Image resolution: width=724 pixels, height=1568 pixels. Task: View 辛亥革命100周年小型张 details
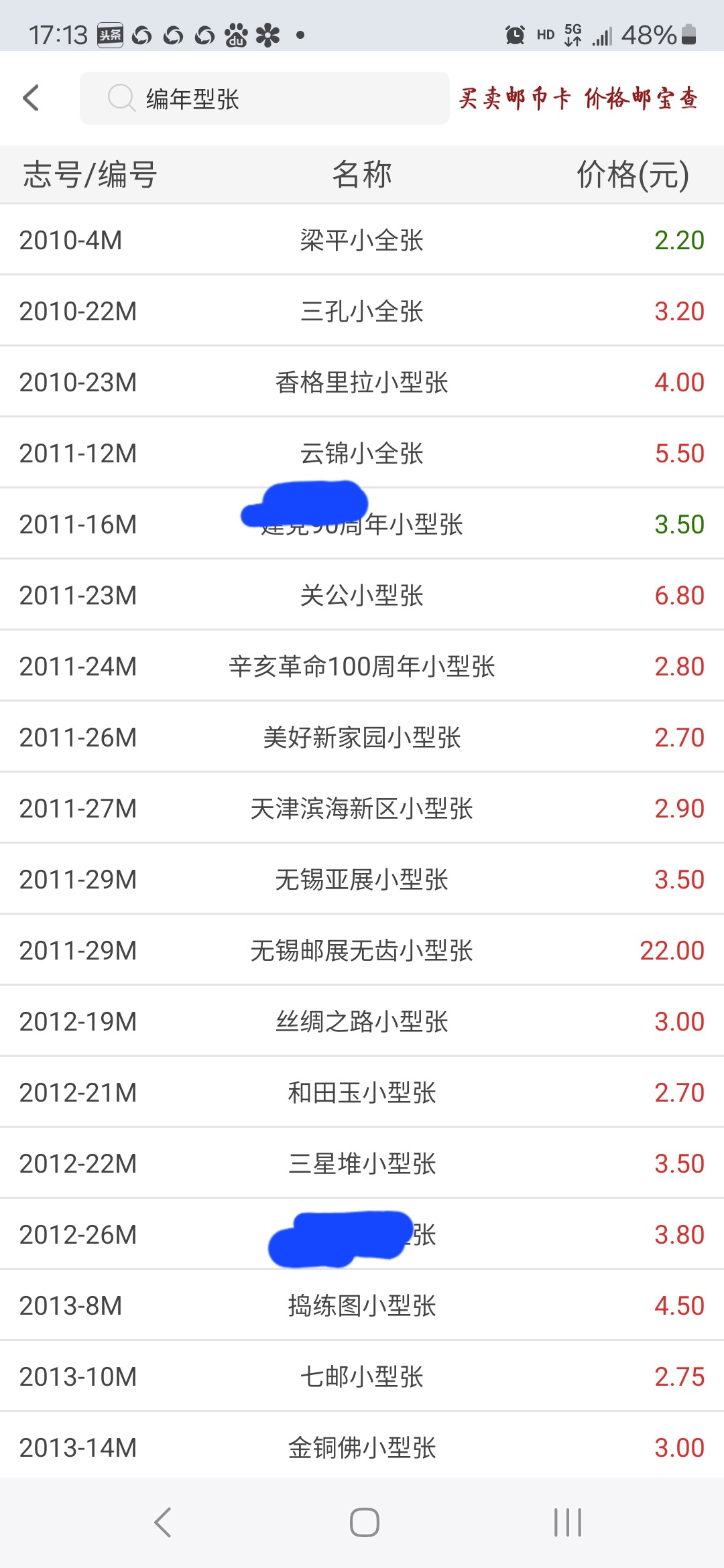click(362, 666)
